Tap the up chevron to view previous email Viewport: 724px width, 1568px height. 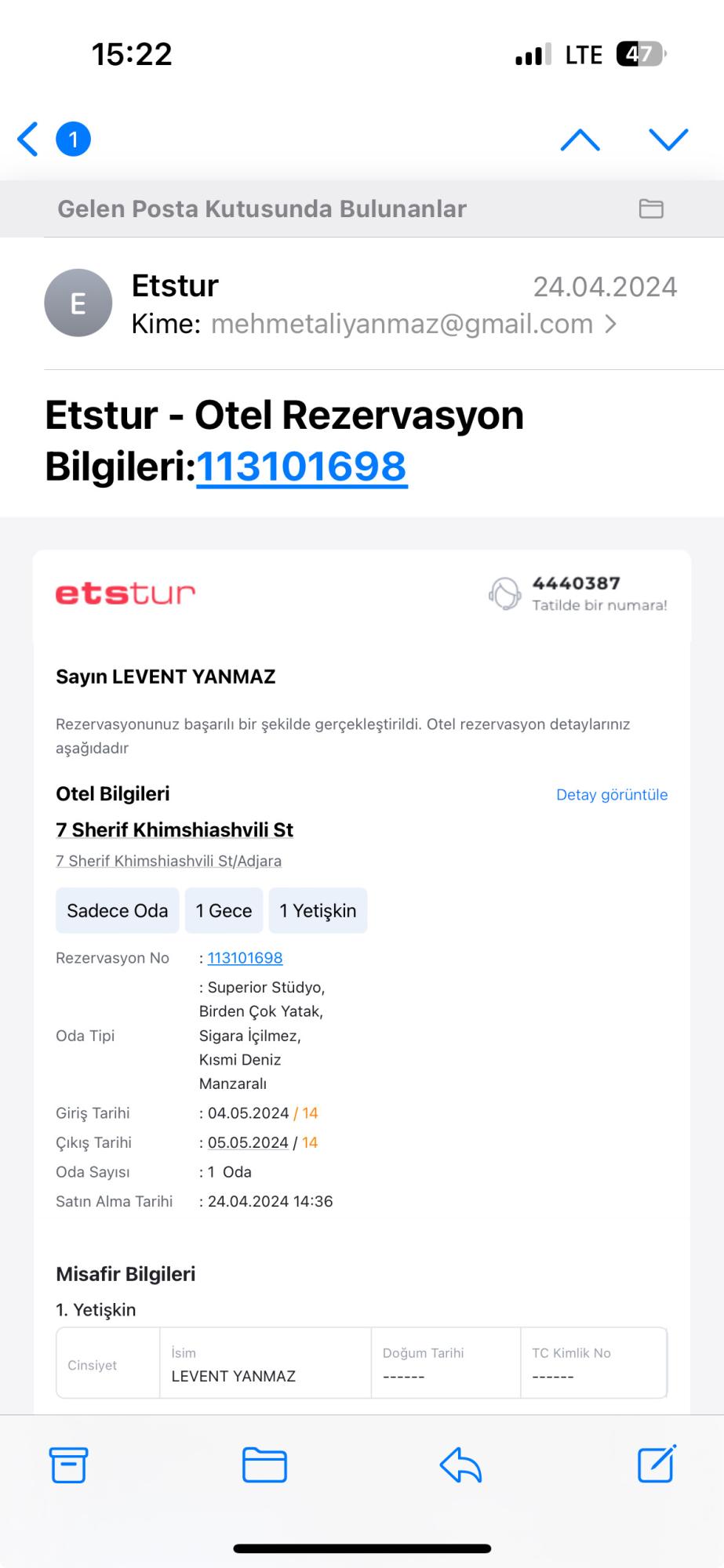[580, 140]
